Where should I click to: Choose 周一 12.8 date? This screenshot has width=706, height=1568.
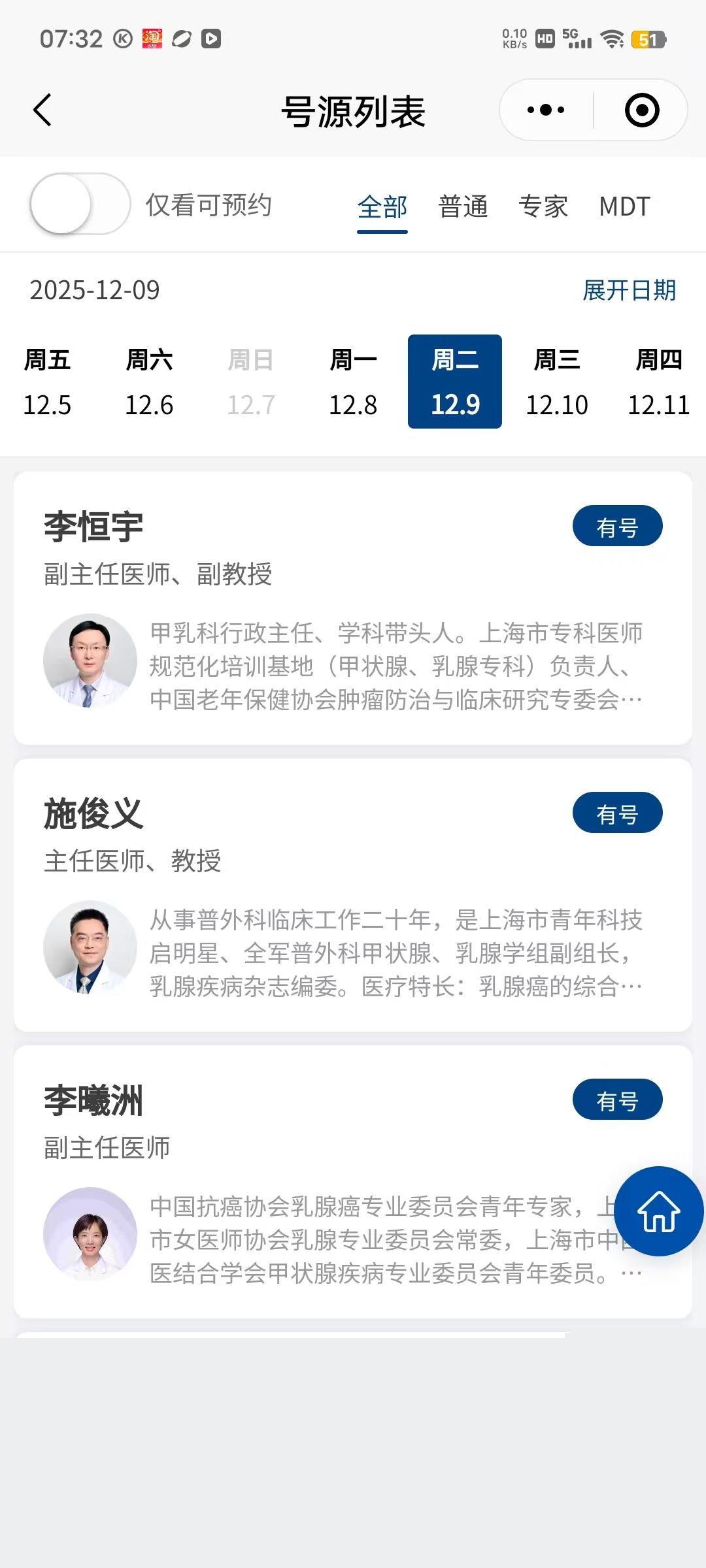(353, 382)
